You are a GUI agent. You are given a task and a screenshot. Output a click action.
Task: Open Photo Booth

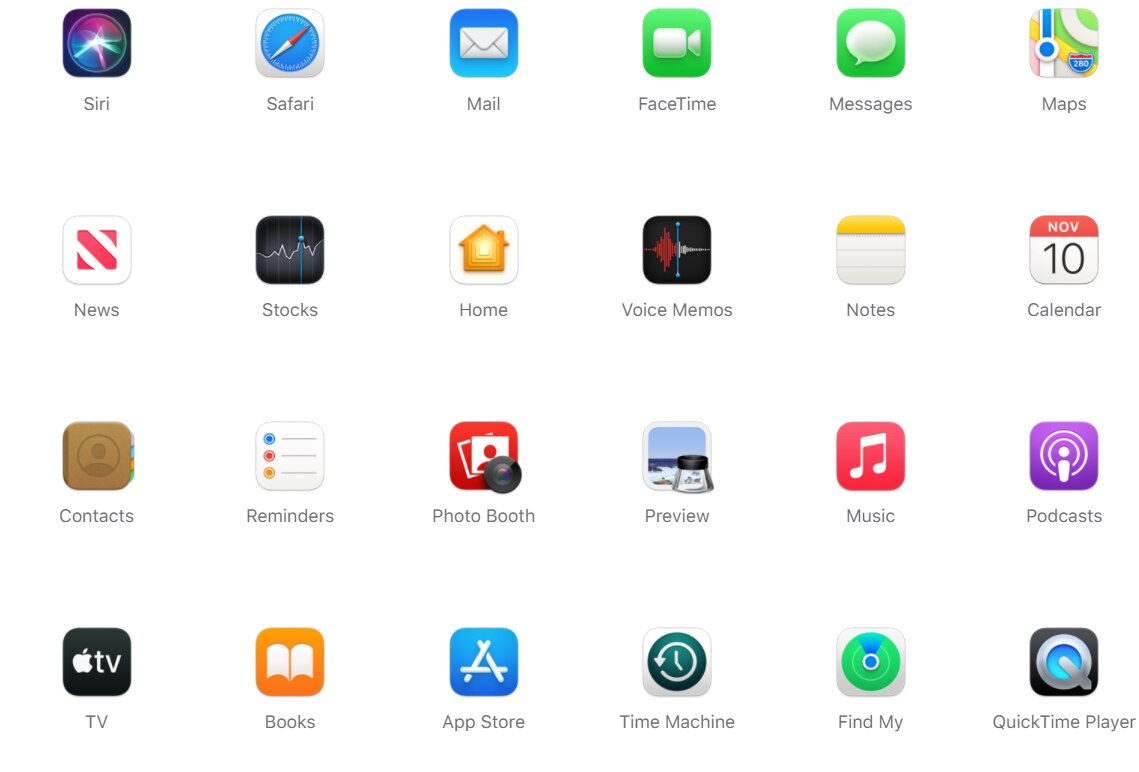[484, 456]
